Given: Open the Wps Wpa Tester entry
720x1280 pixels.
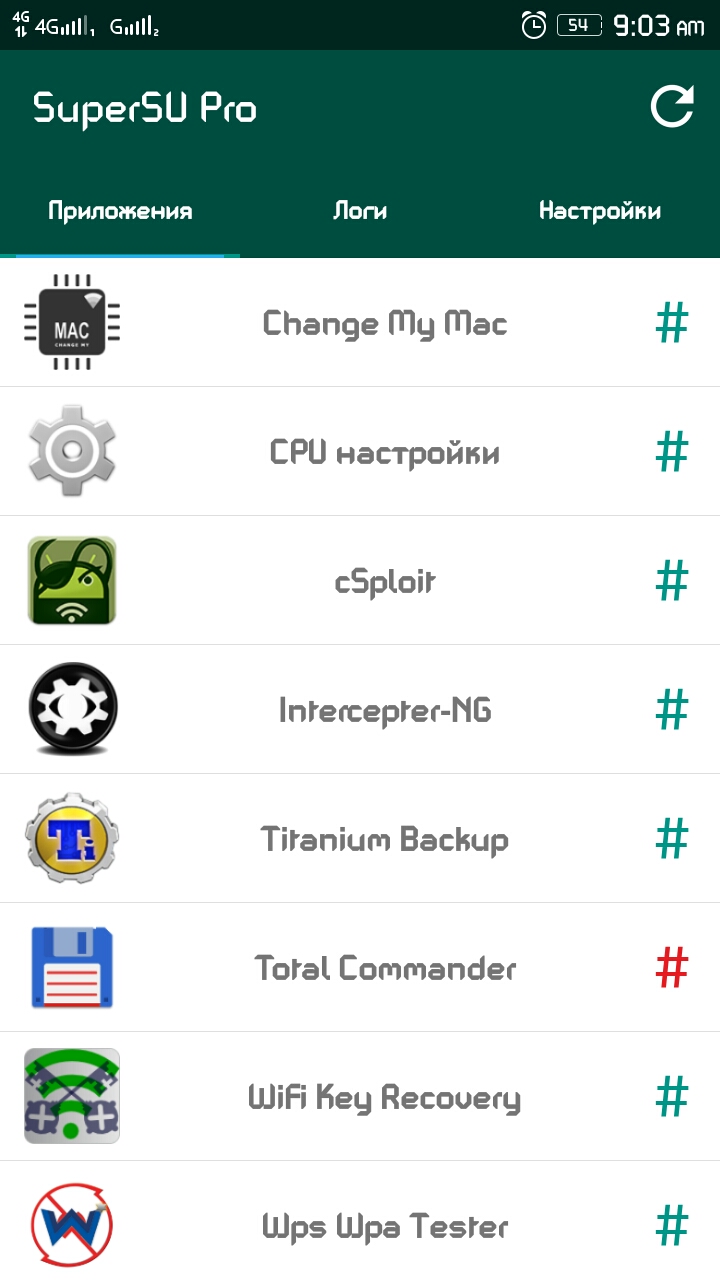Looking at the screenshot, I should click(384, 1225).
